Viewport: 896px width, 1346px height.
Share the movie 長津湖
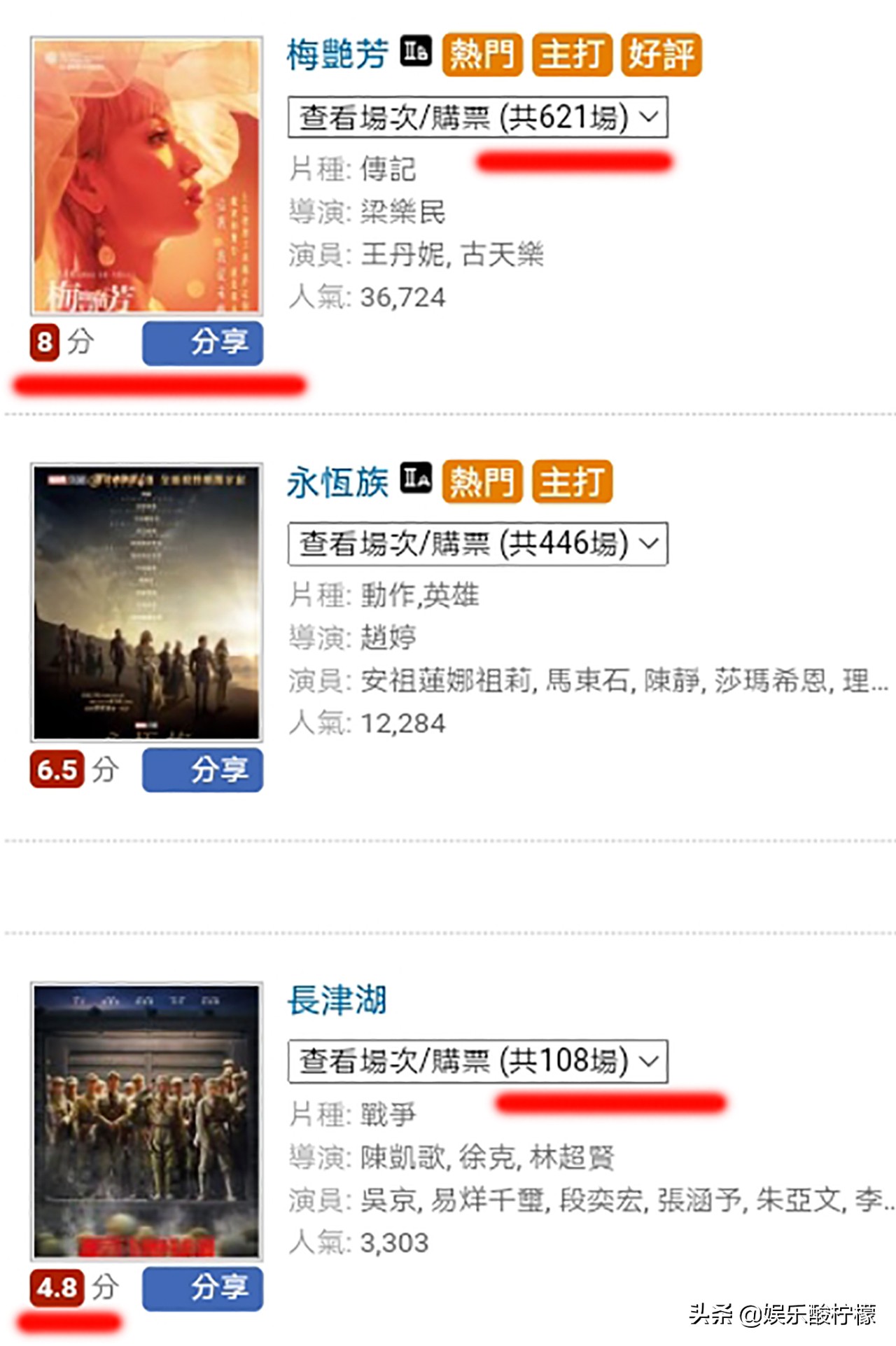pos(202,1288)
